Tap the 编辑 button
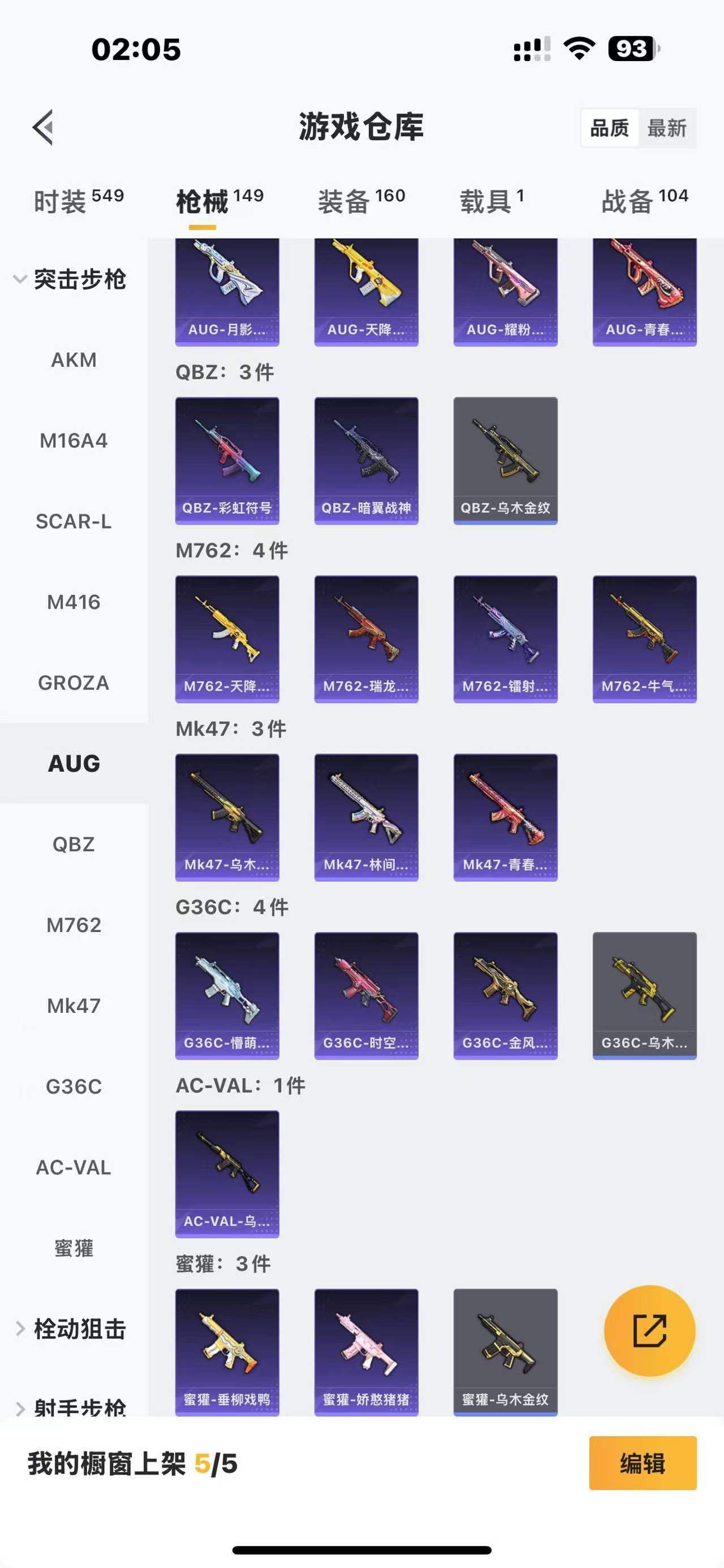Screen dimensions: 724x1568 pyautogui.click(x=643, y=1463)
